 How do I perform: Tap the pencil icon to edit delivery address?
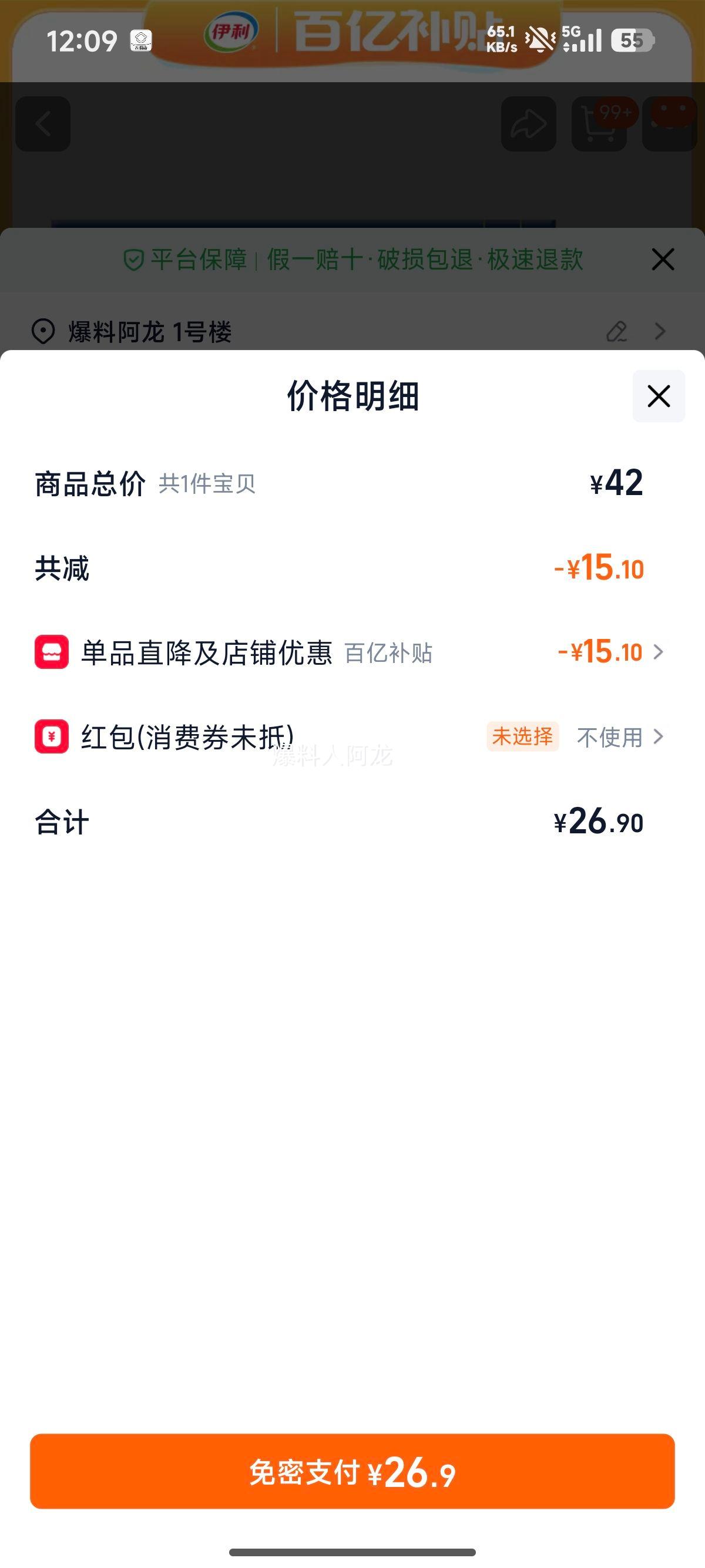[617, 332]
